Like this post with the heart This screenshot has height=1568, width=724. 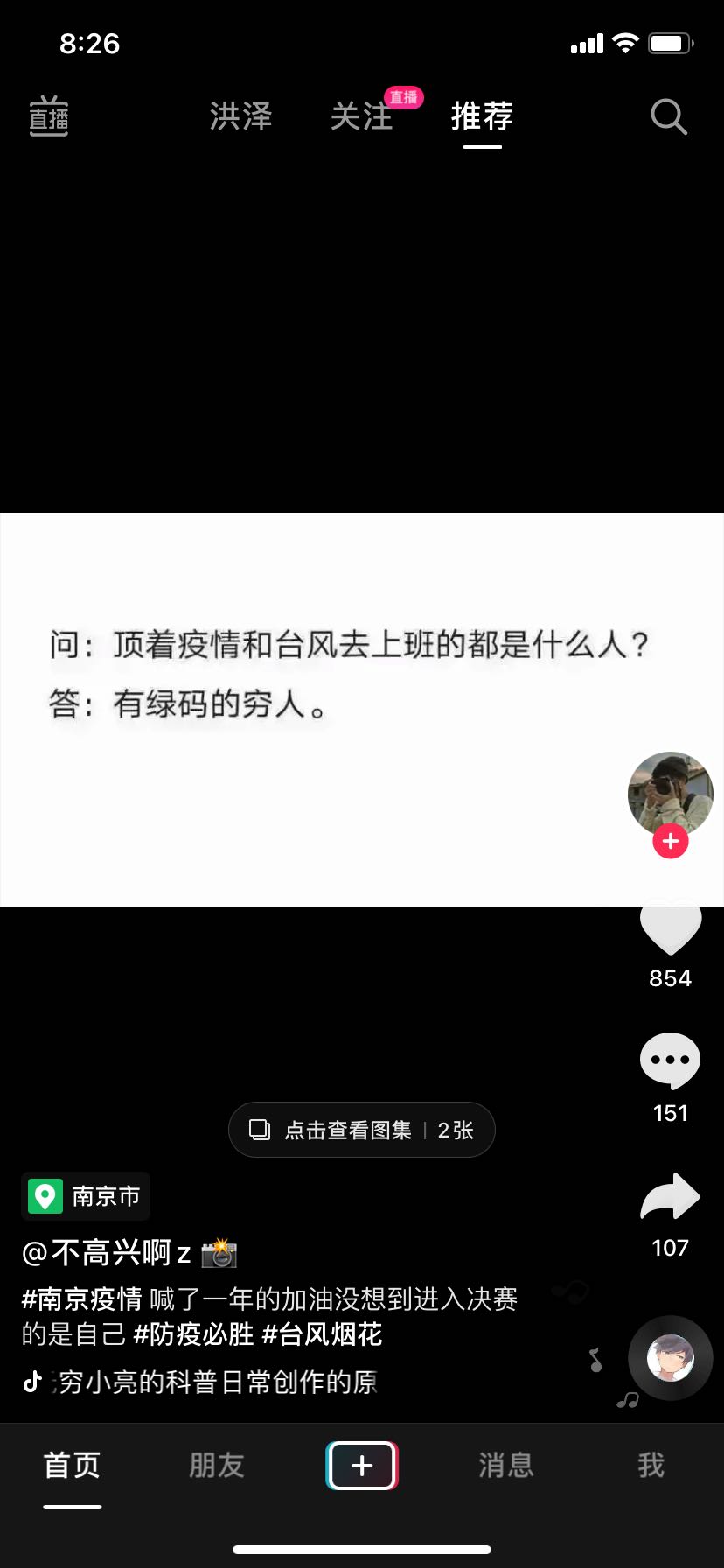pyautogui.click(x=671, y=927)
